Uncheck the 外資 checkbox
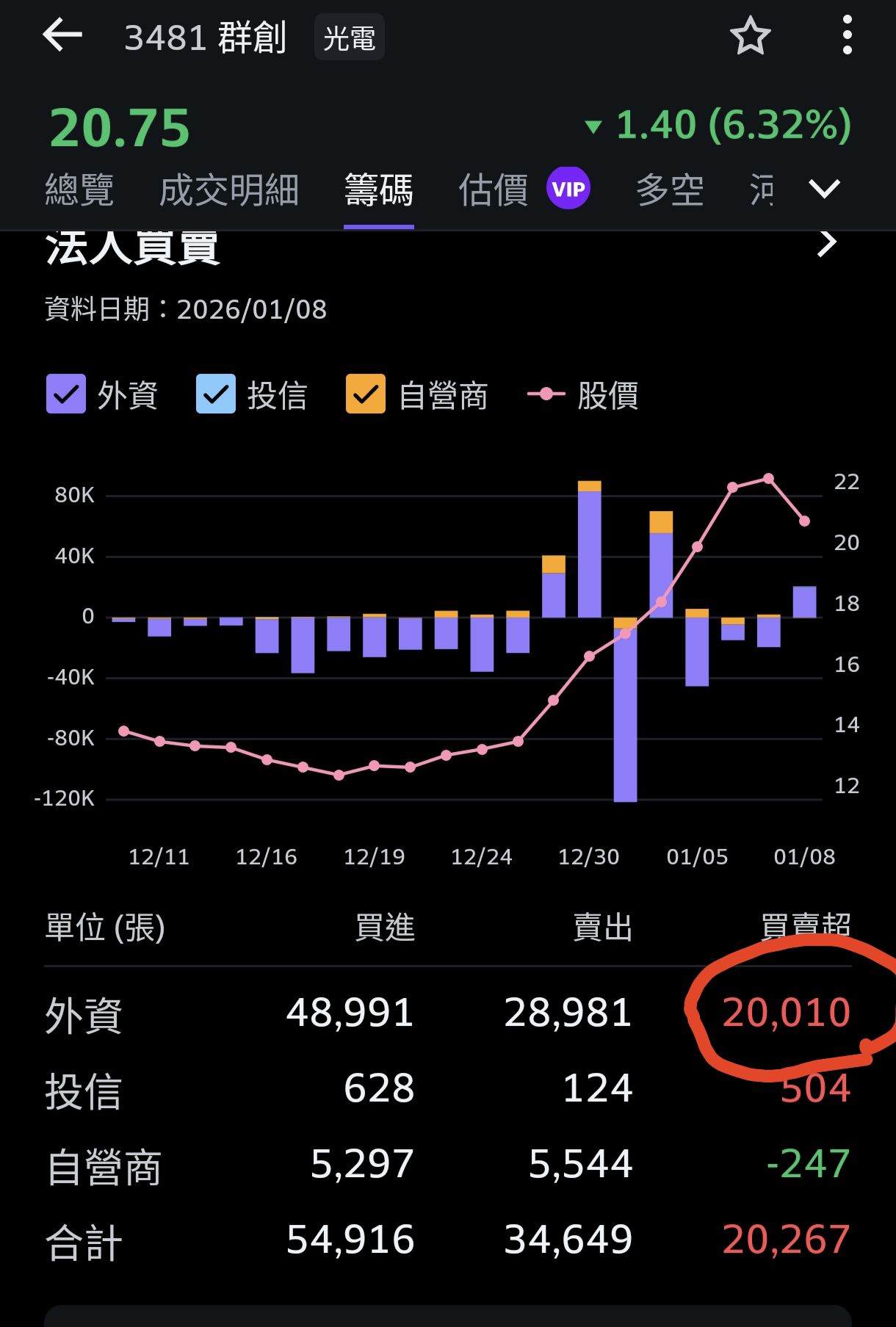896x1327 pixels. (66, 394)
